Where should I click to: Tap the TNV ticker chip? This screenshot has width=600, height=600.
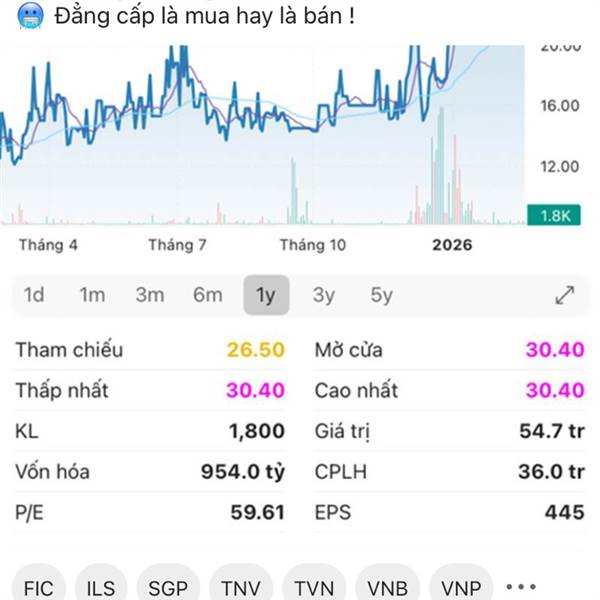[239, 587]
